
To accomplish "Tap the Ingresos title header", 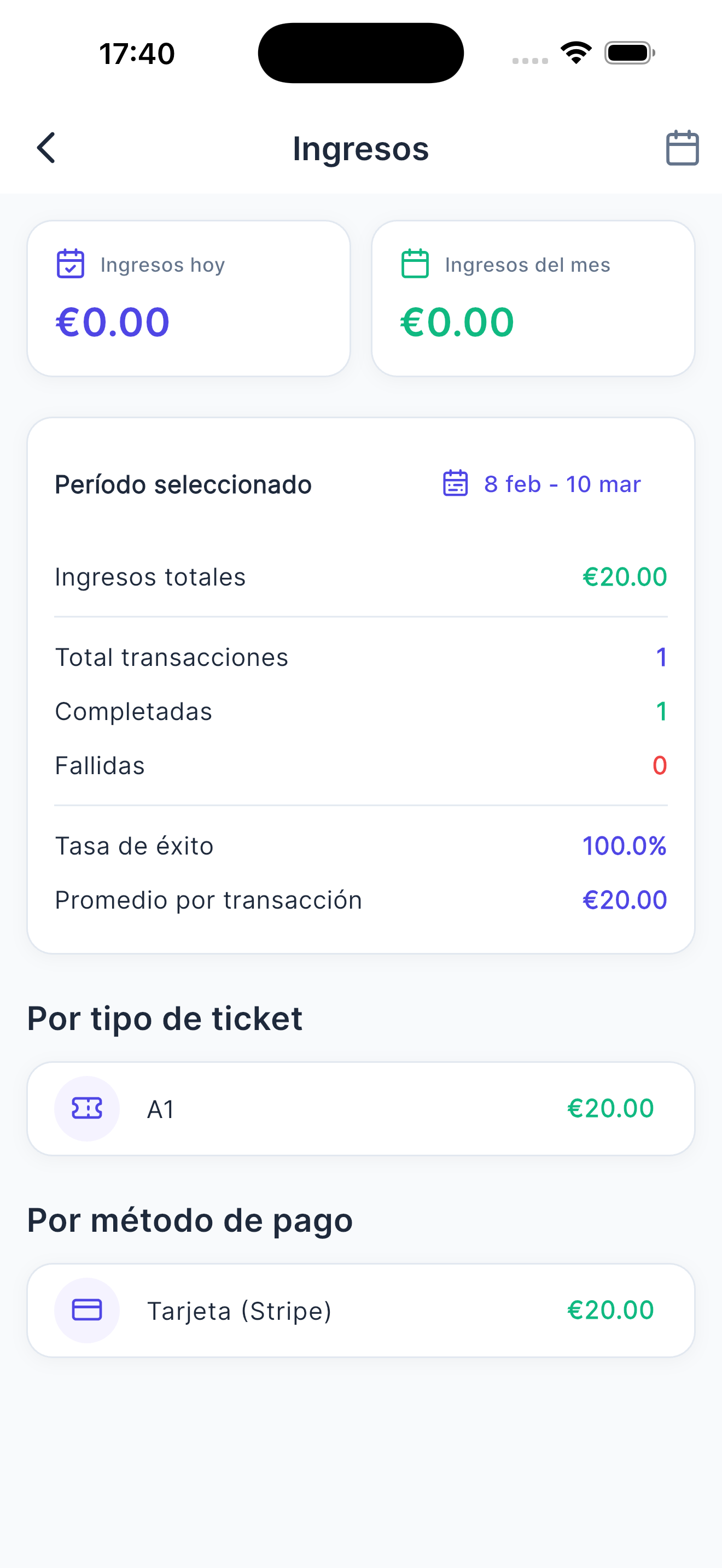I will [360, 147].
